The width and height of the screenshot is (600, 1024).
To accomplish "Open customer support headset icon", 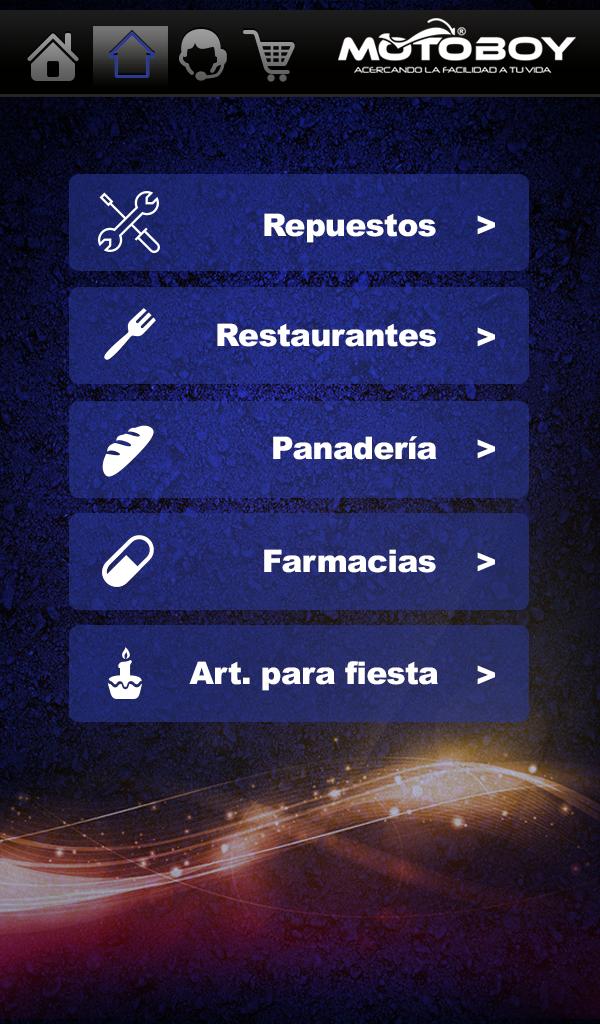I will point(202,55).
